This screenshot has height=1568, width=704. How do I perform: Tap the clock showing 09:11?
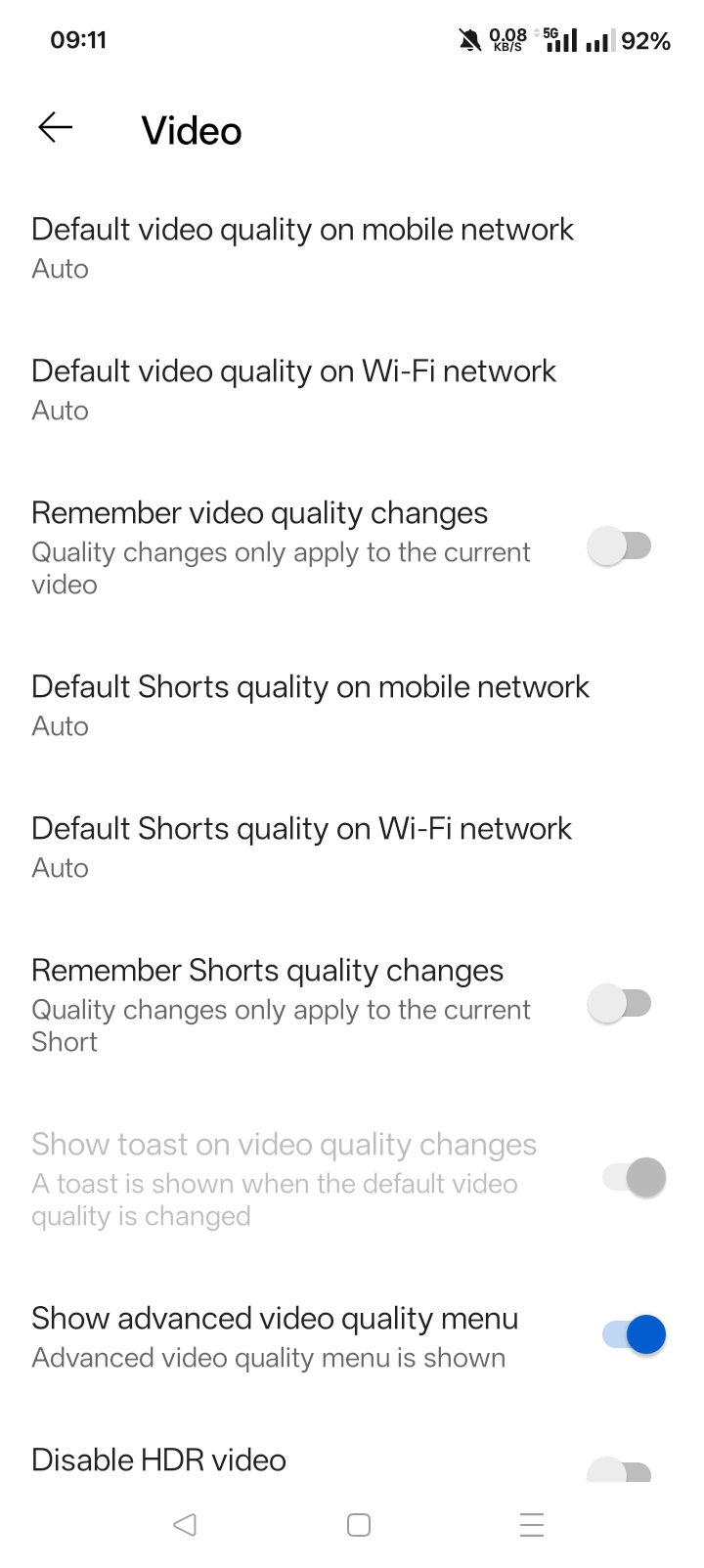click(80, 40)
